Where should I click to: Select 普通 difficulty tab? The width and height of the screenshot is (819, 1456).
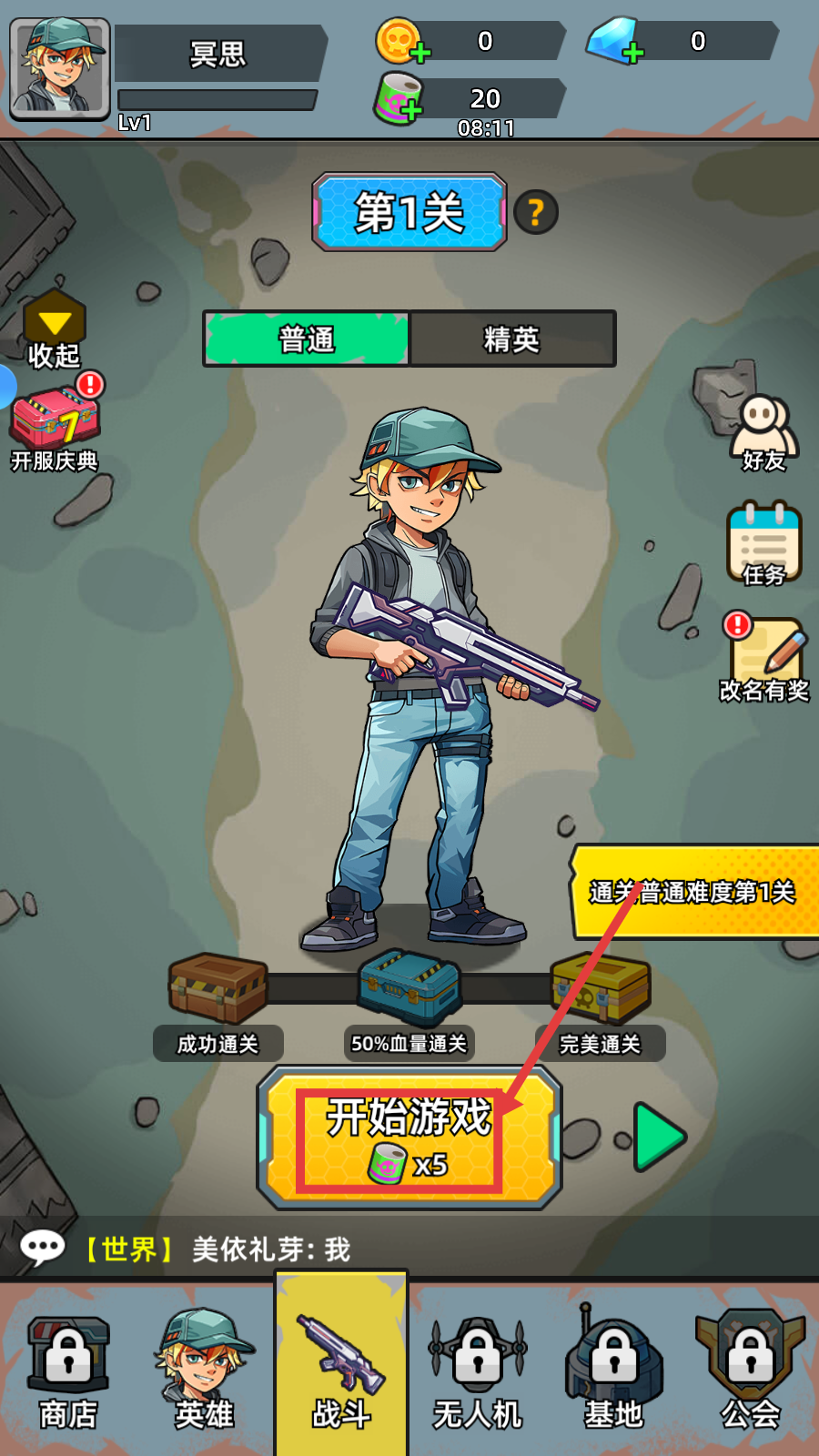[307, 339]
